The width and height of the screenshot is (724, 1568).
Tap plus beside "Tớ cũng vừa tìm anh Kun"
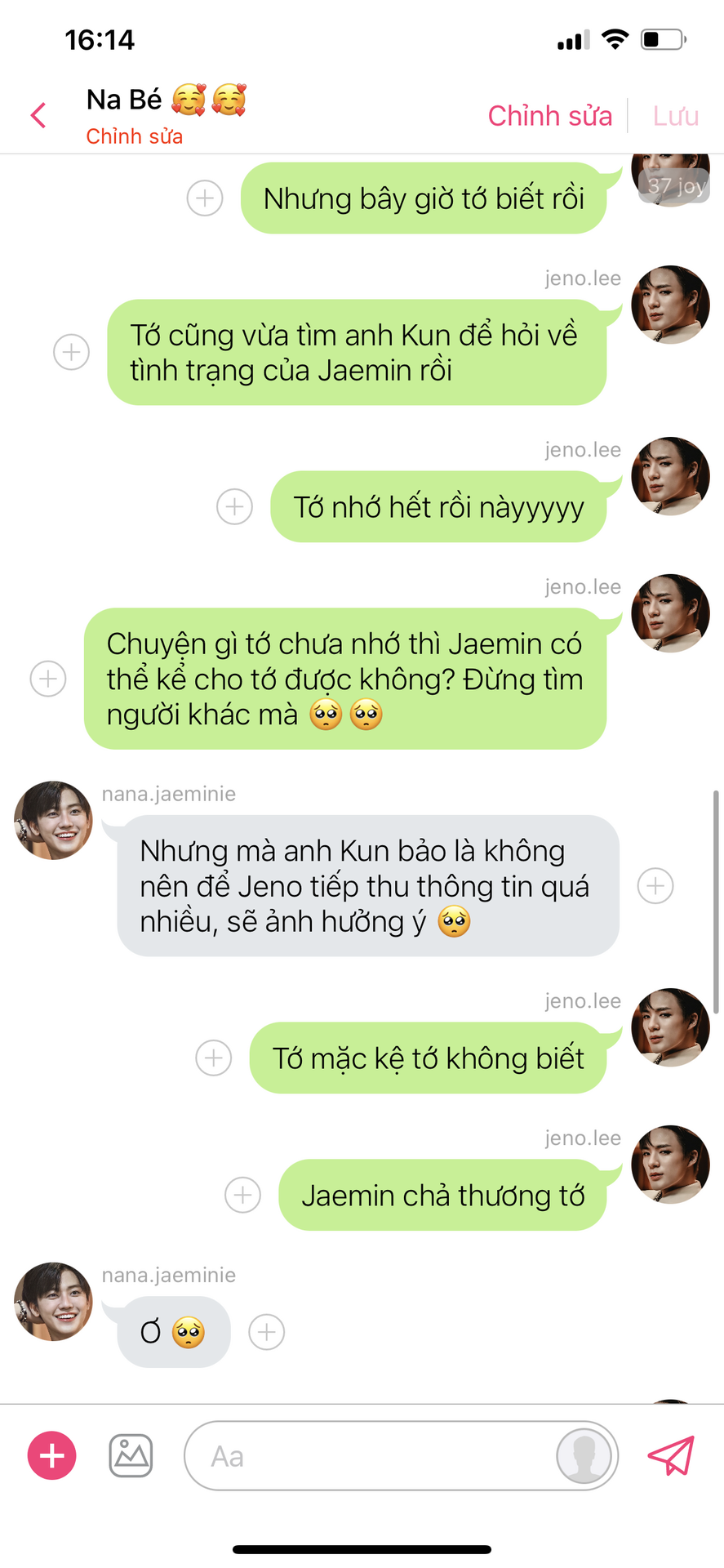click(71, 352)
